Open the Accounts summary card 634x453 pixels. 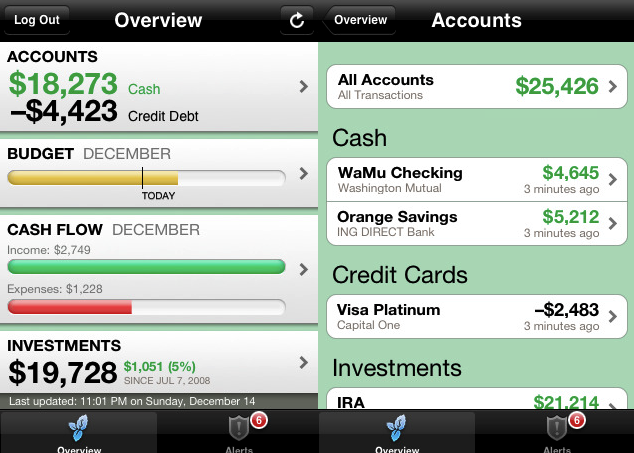[x=158, y=87]
